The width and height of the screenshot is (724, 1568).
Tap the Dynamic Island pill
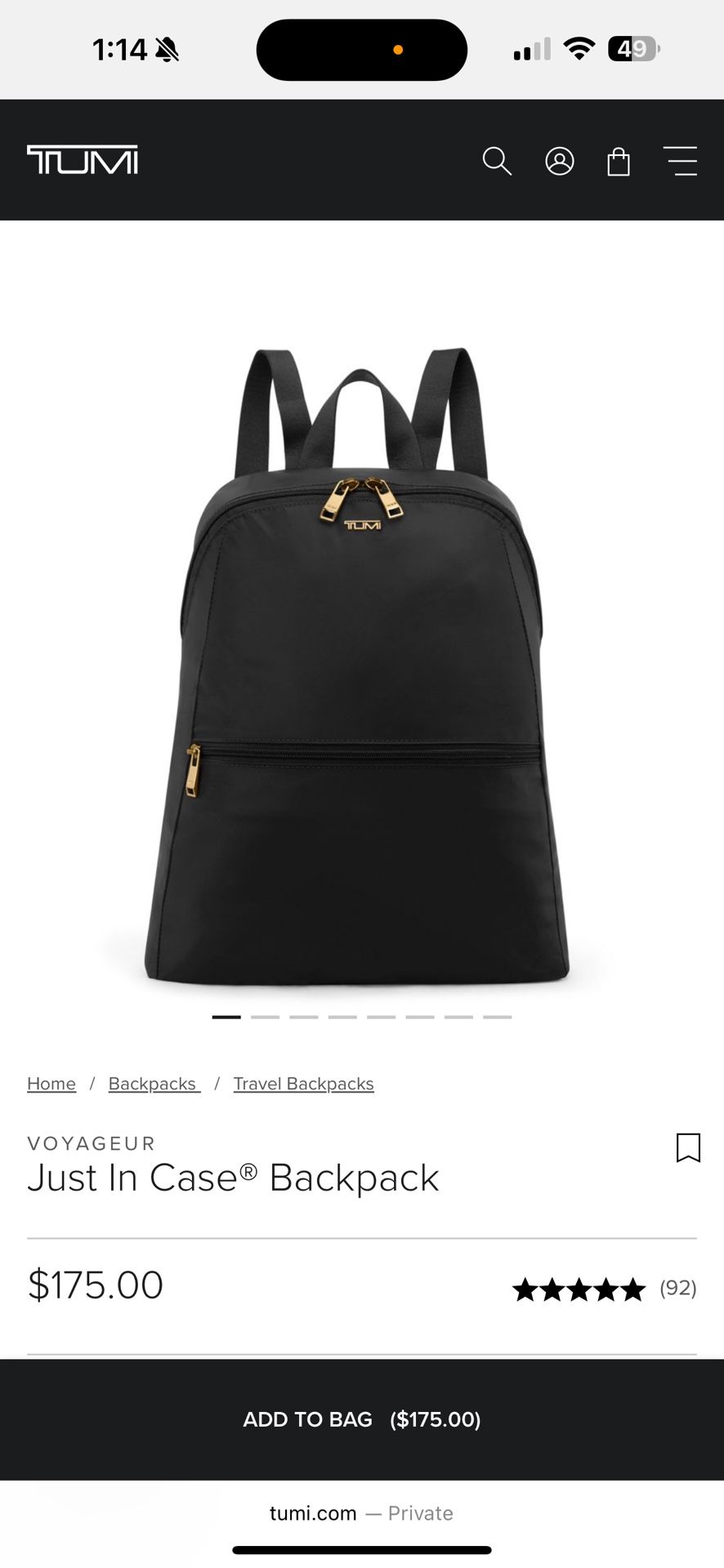361,49
